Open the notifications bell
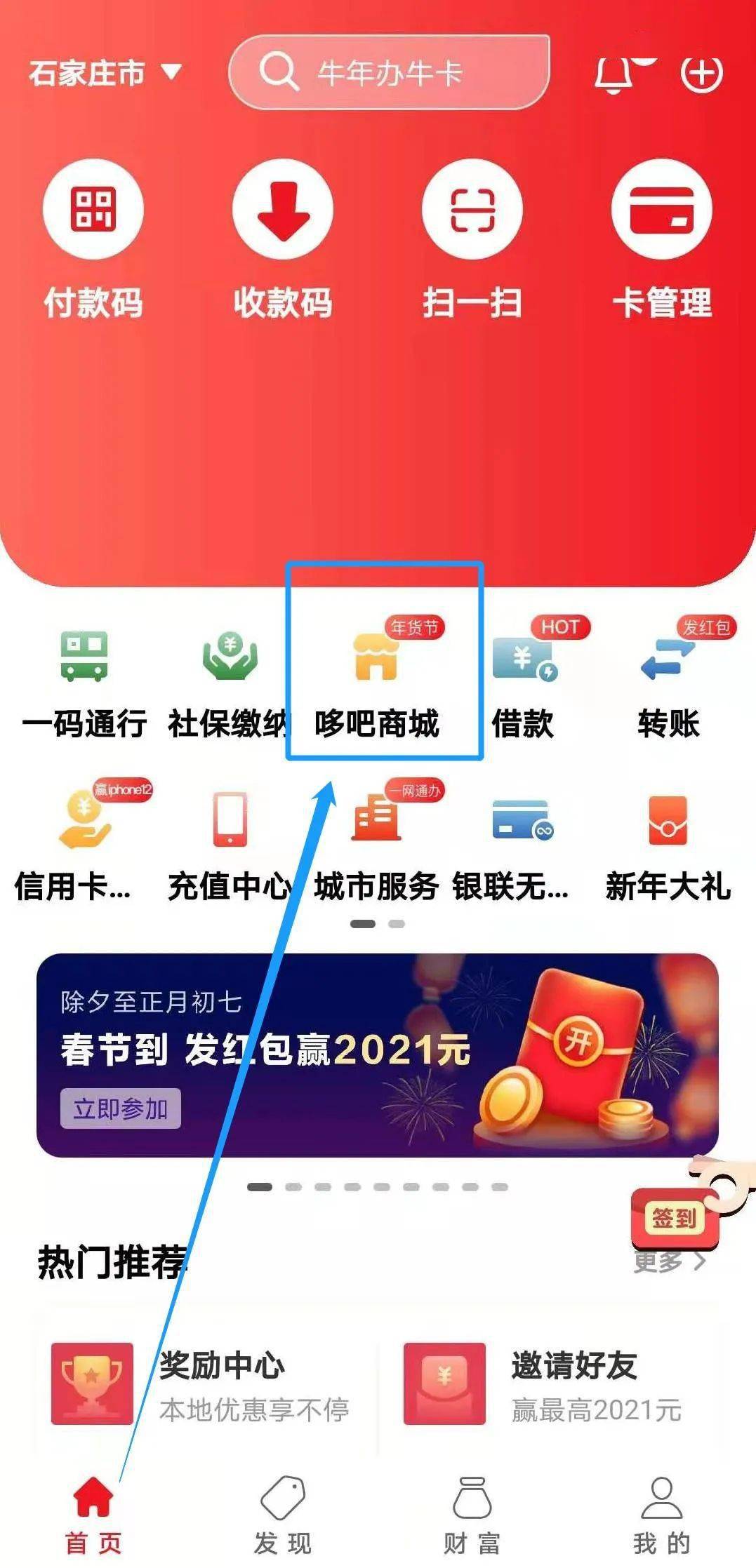The image size is (756, 1568). (x=615, y=74)
